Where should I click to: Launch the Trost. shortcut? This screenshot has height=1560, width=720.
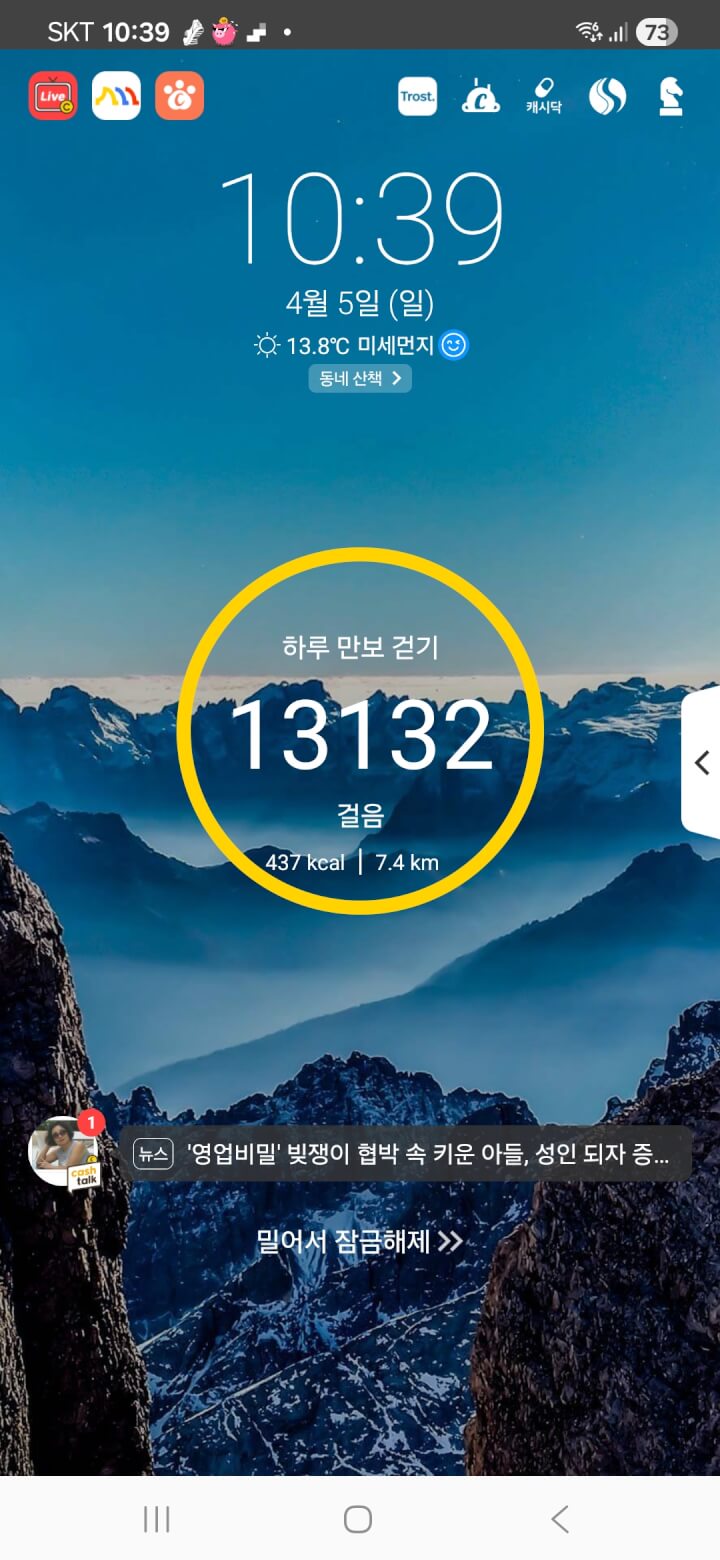pos(417,97)
